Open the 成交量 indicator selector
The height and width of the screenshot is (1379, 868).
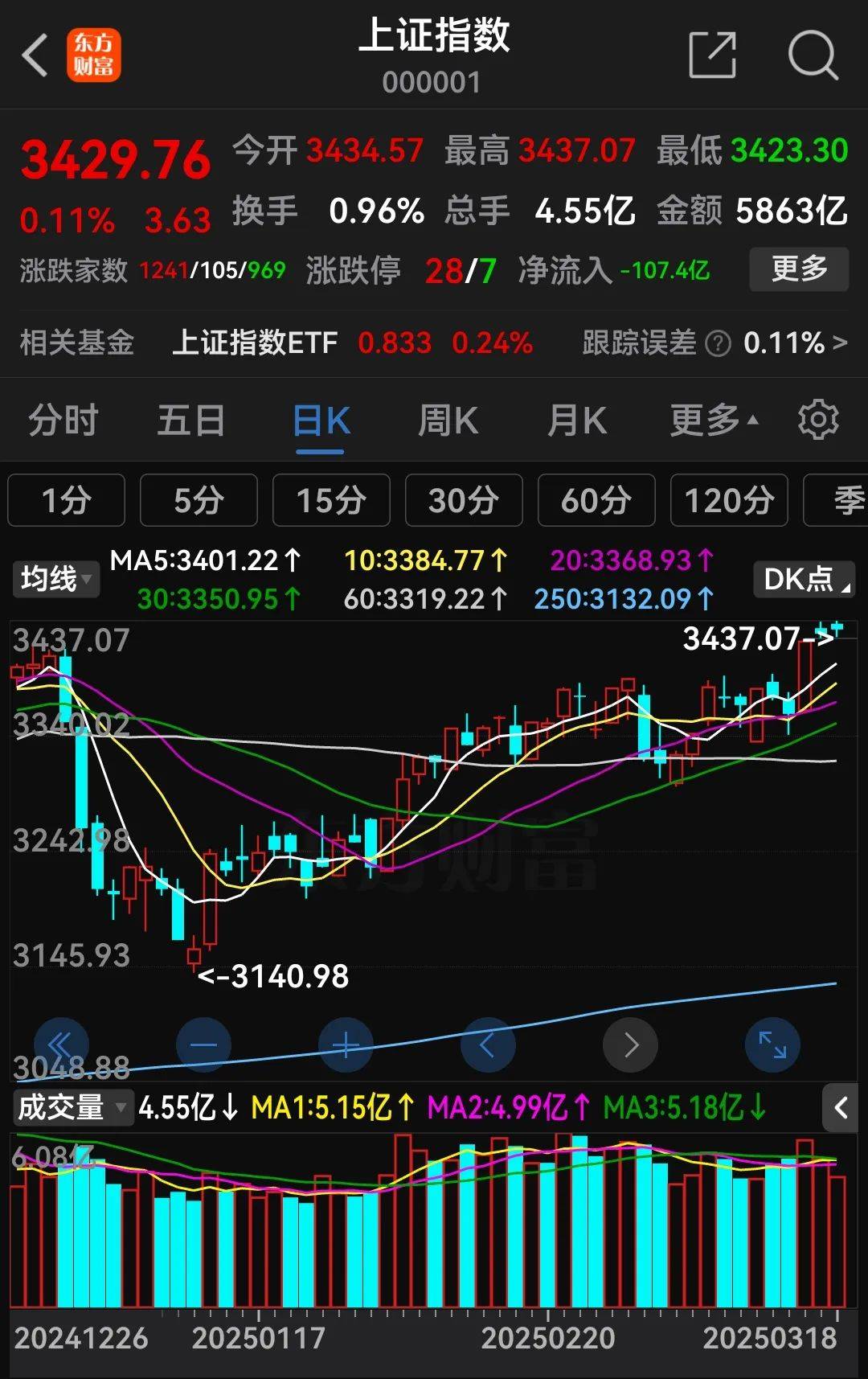pos(71,1108)
